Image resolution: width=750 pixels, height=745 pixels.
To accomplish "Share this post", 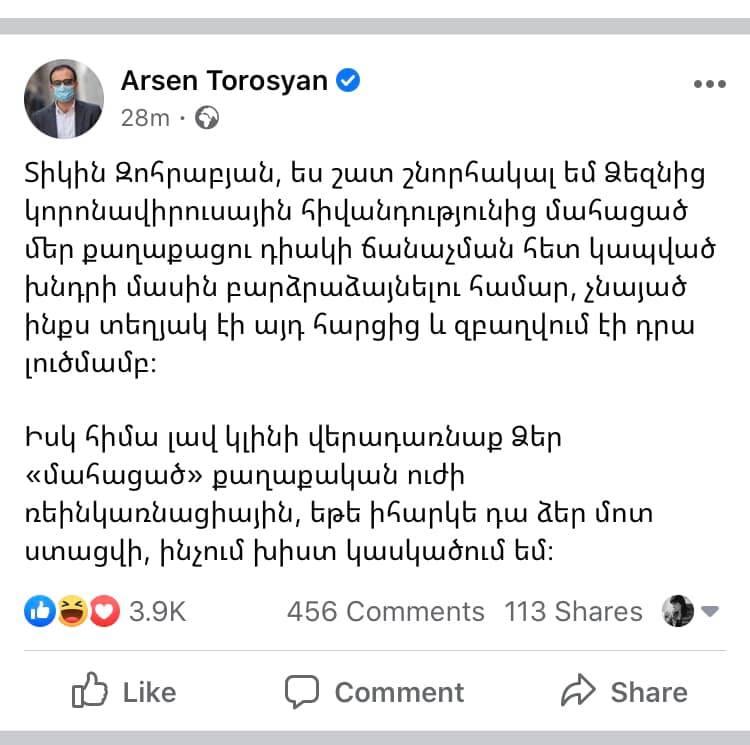I will coord(624,692).
